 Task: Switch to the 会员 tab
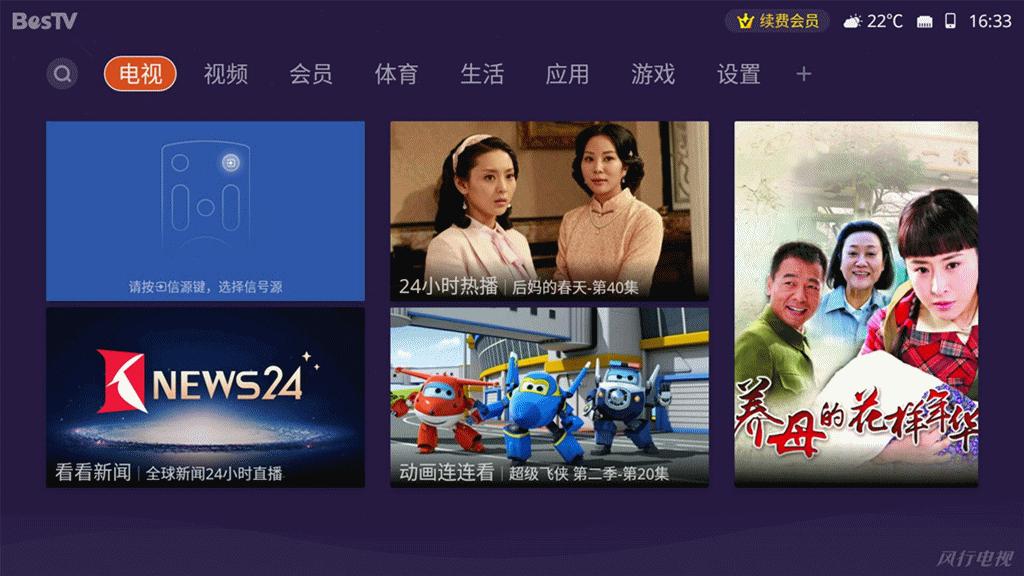pos(311,74)
